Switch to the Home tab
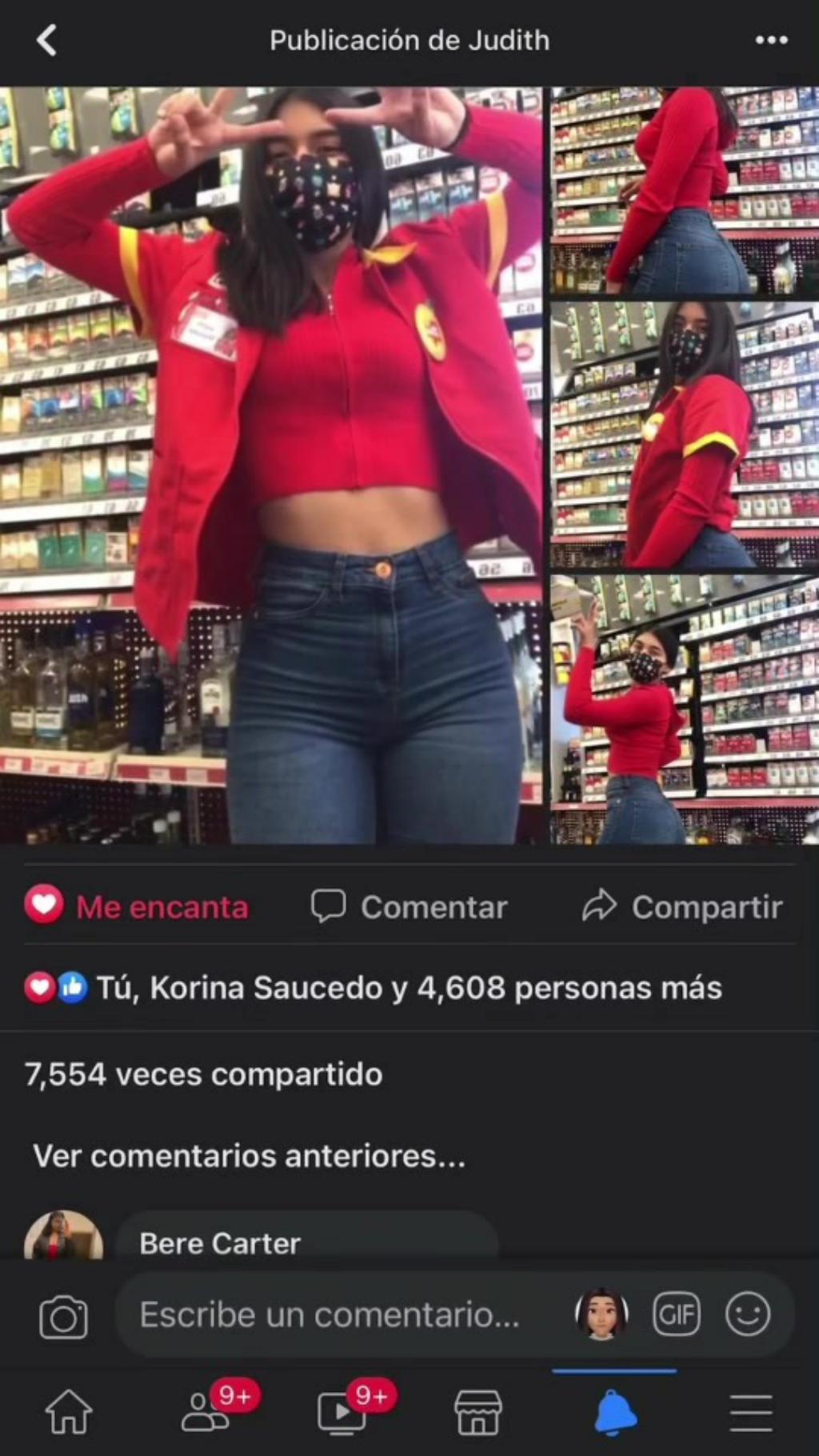Viewport: 819px width, 1456px height. point(69,1412)
